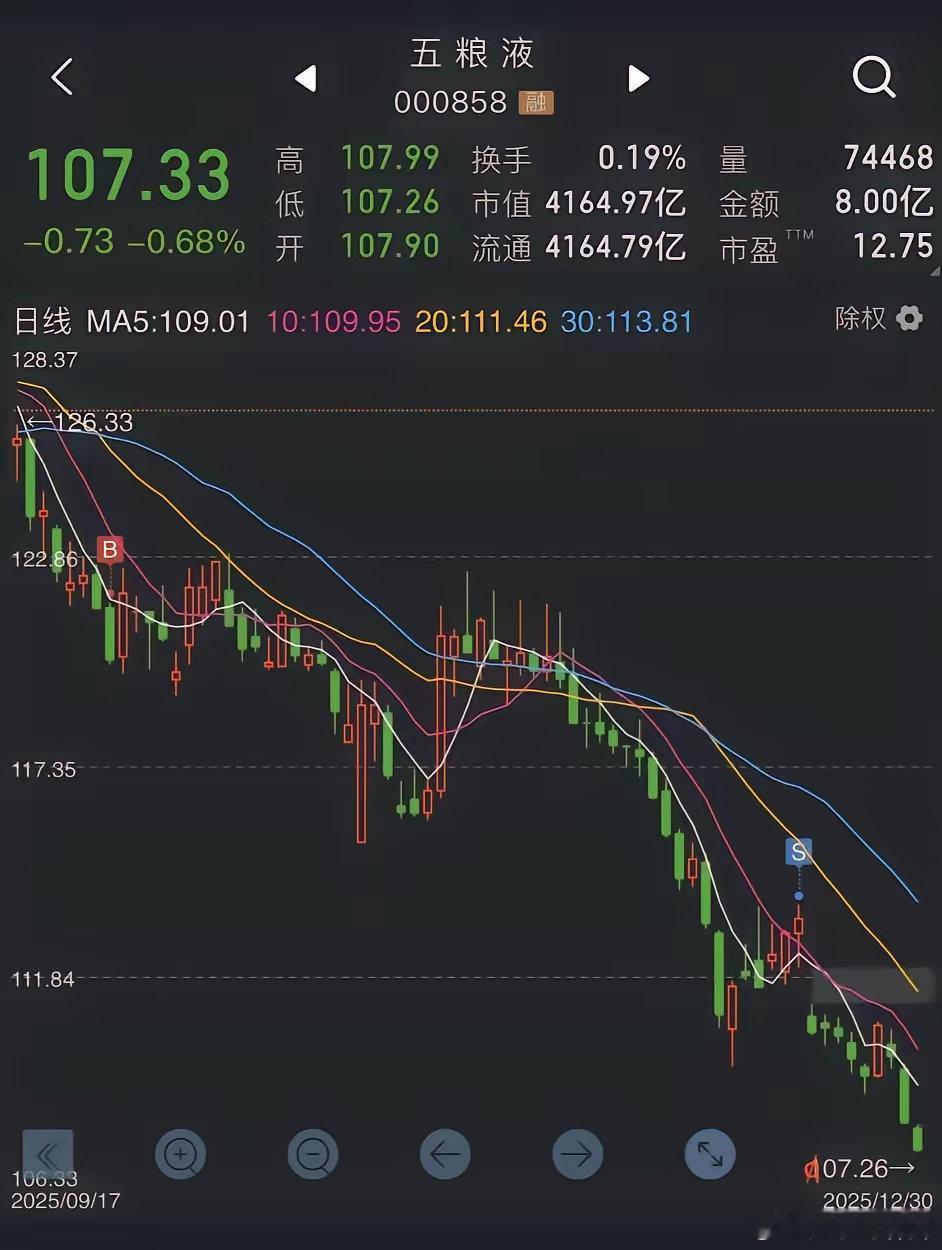Click the B buy marker on the chart
The image size is (942, 1250).
pyautogui.click(x=110, y=549)
